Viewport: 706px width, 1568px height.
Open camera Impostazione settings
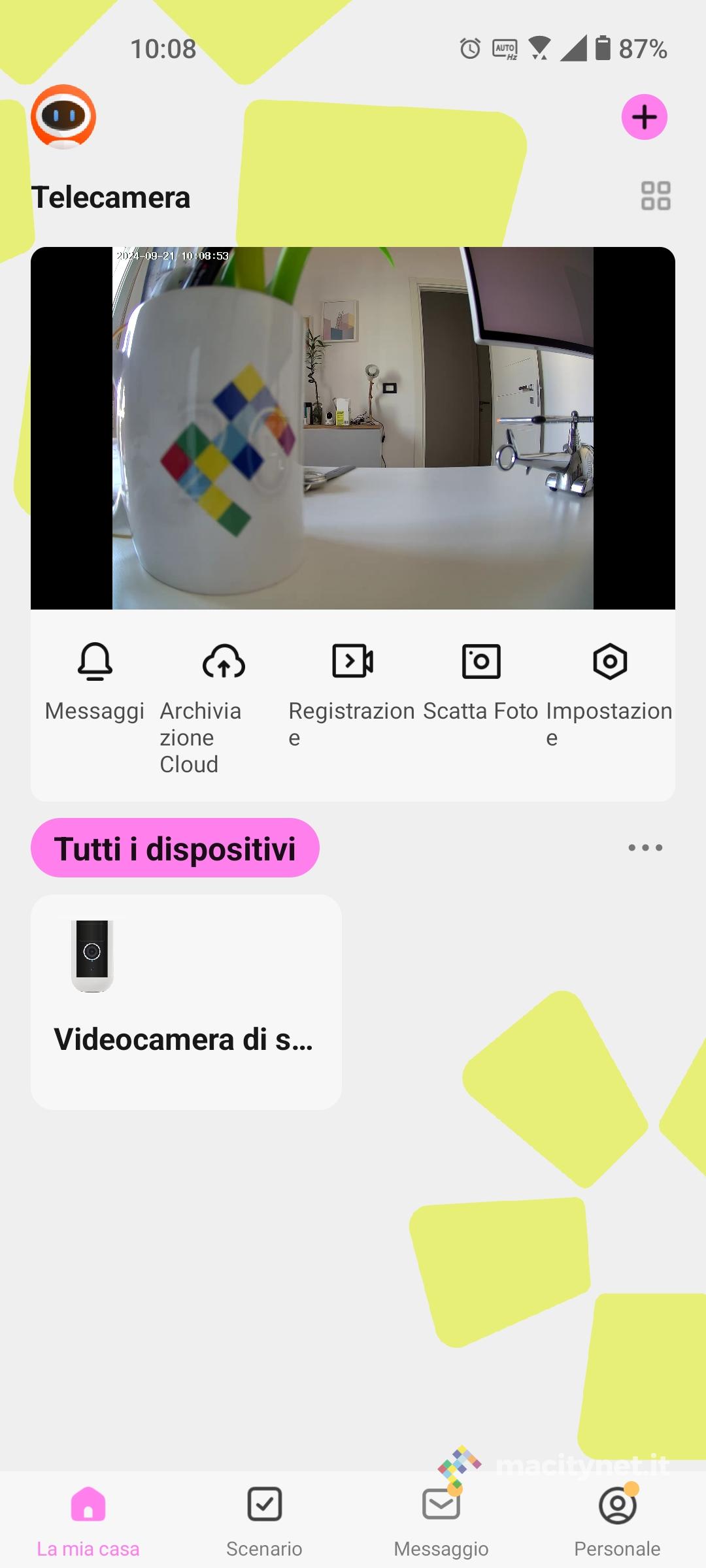pos(609,661)
